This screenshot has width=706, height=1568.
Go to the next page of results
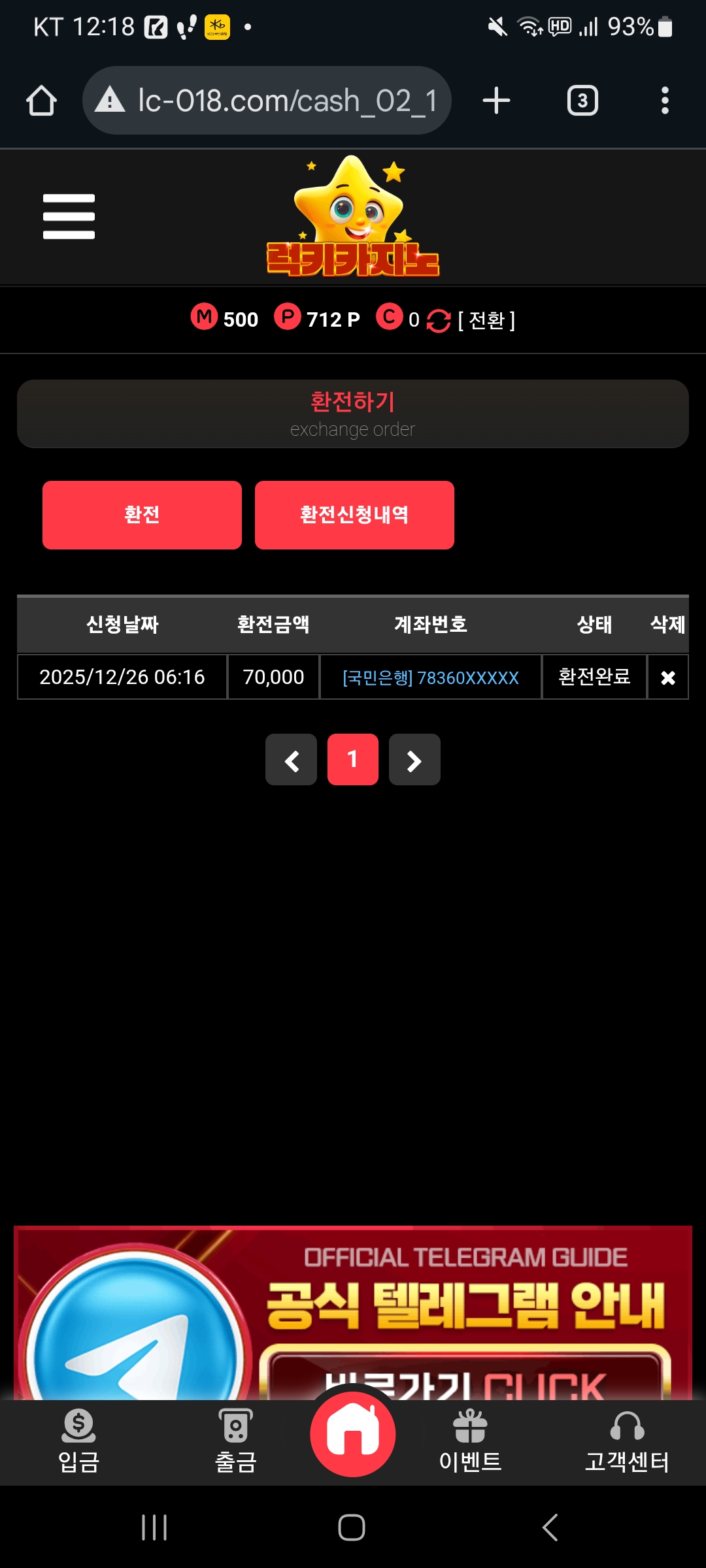pos(414,760)
